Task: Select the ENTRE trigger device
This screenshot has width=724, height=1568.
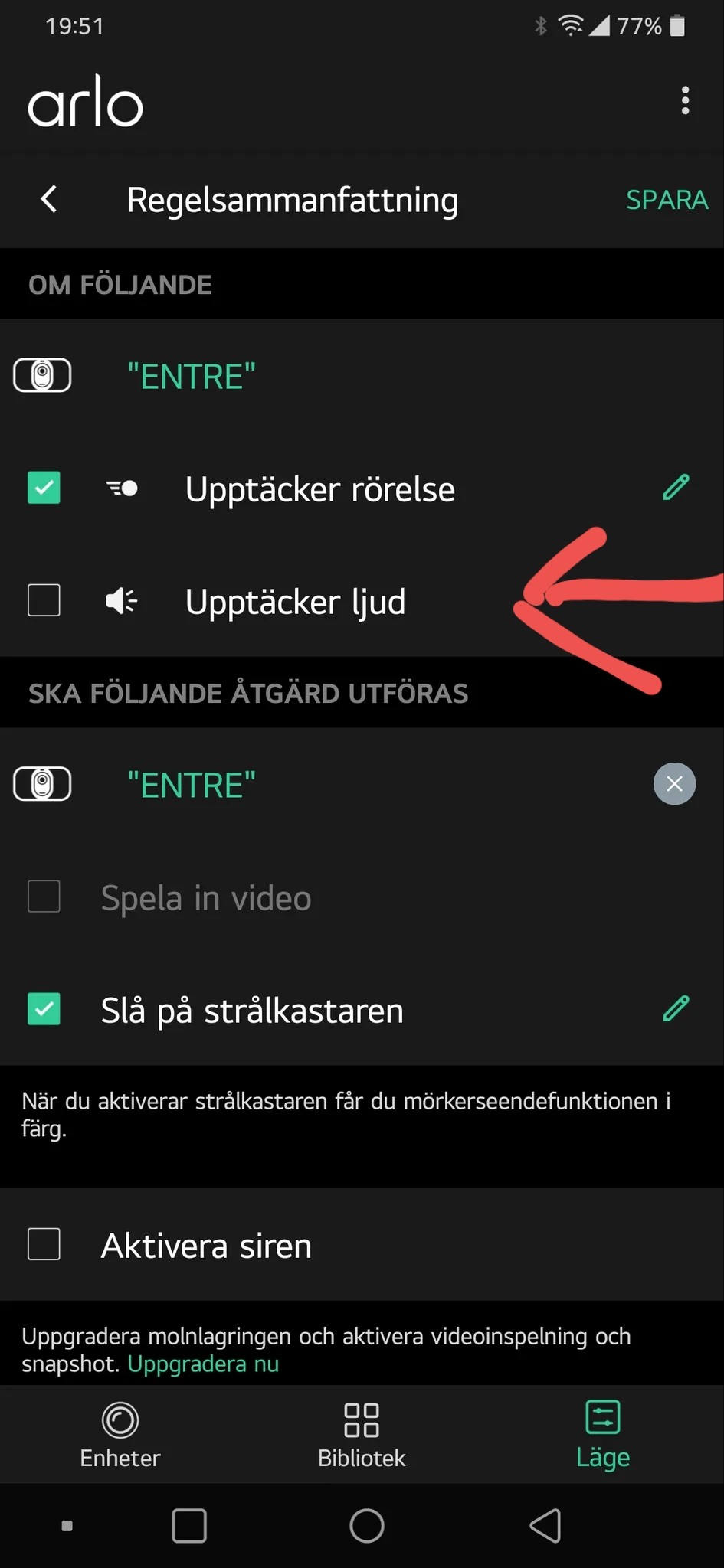Action: [x=192, y=376]
